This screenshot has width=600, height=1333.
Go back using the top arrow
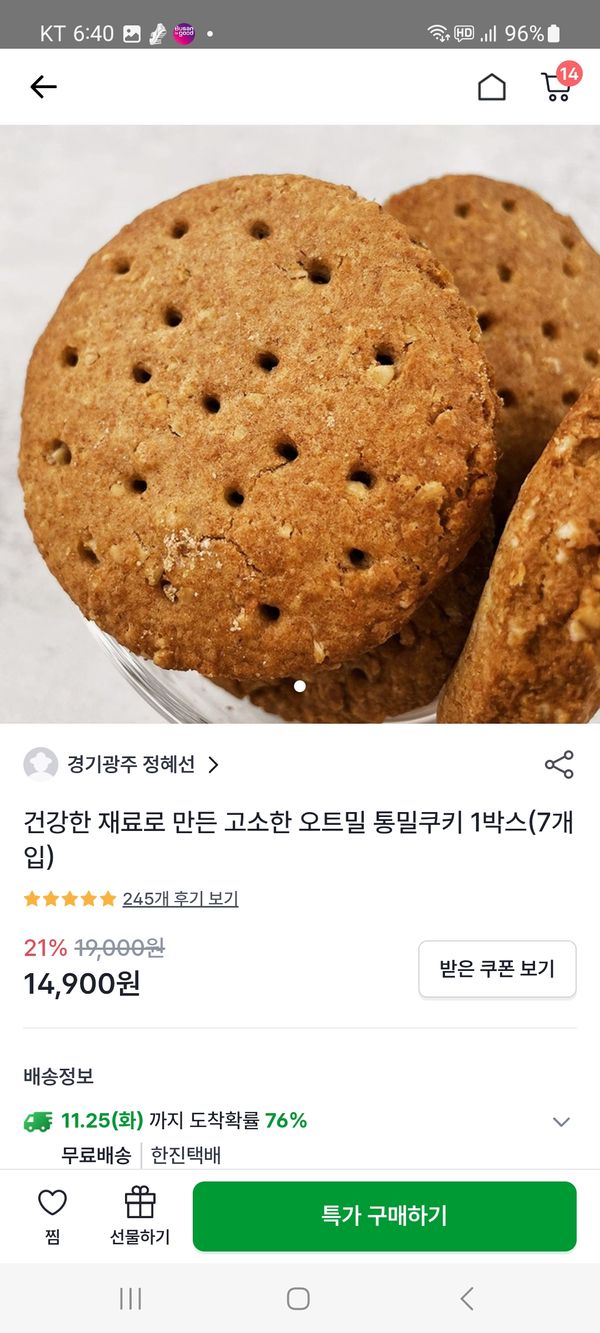pyautogui.click(x=43, y=87)
